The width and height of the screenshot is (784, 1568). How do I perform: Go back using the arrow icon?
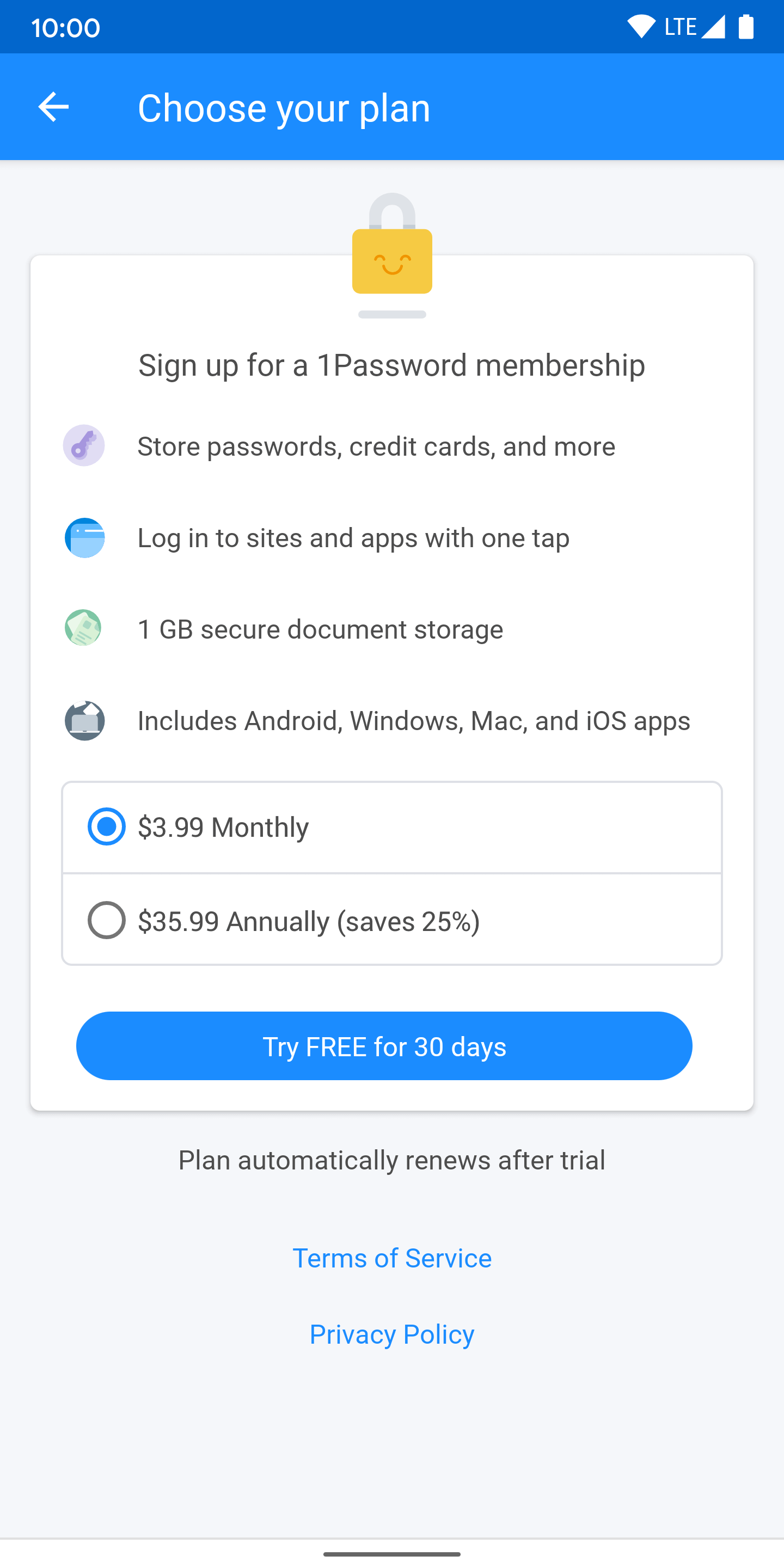[x=53, y=107]
